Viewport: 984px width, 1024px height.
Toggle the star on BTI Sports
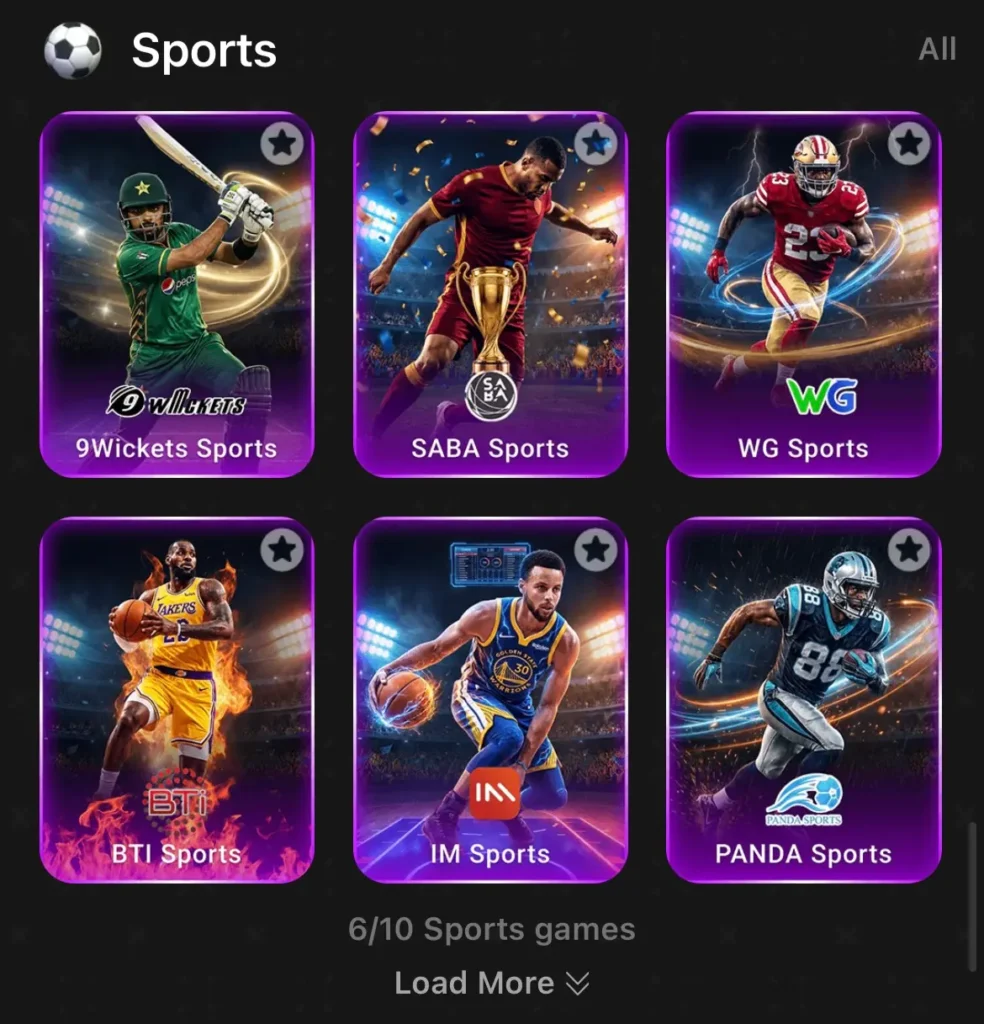click(x=282, y=549)
